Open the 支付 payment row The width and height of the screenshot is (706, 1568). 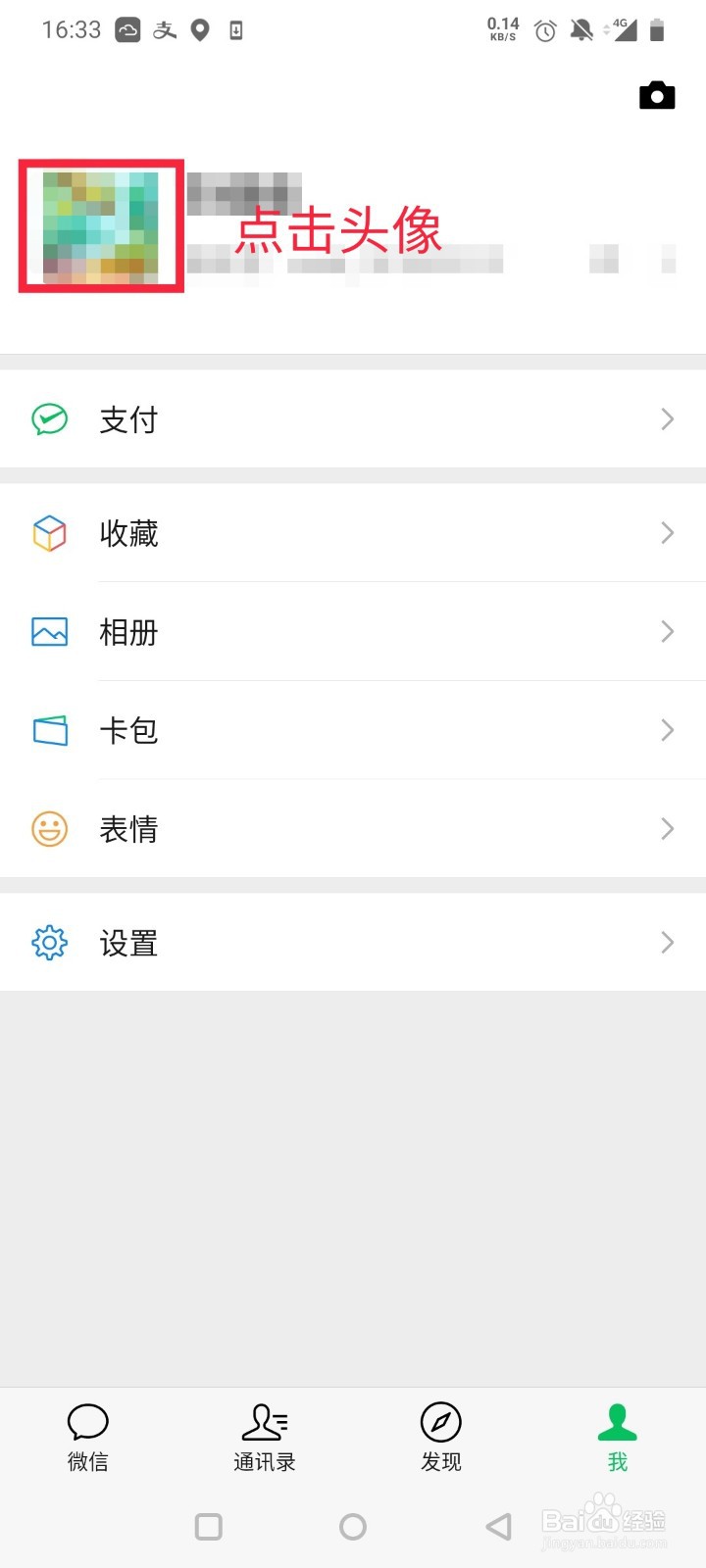pos(353,419)
